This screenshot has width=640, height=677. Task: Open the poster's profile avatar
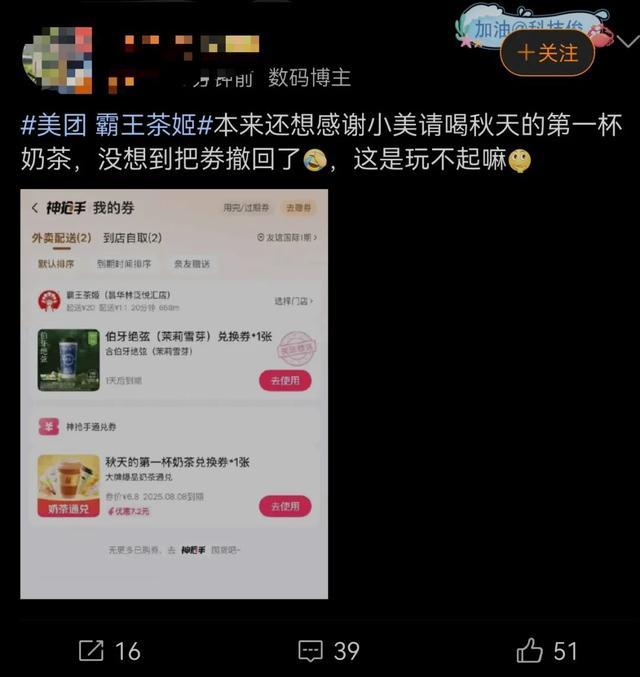(x=57, y=60)
